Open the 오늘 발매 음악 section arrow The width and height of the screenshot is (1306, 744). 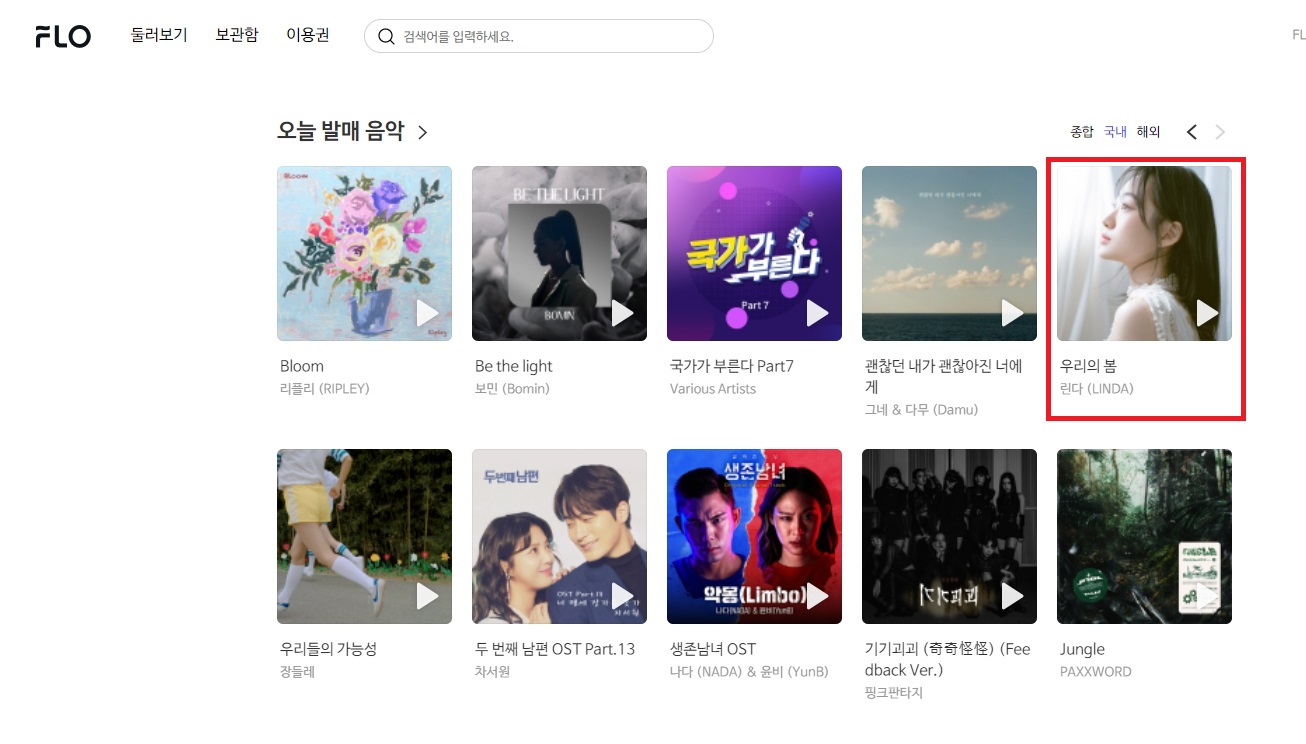422,132
